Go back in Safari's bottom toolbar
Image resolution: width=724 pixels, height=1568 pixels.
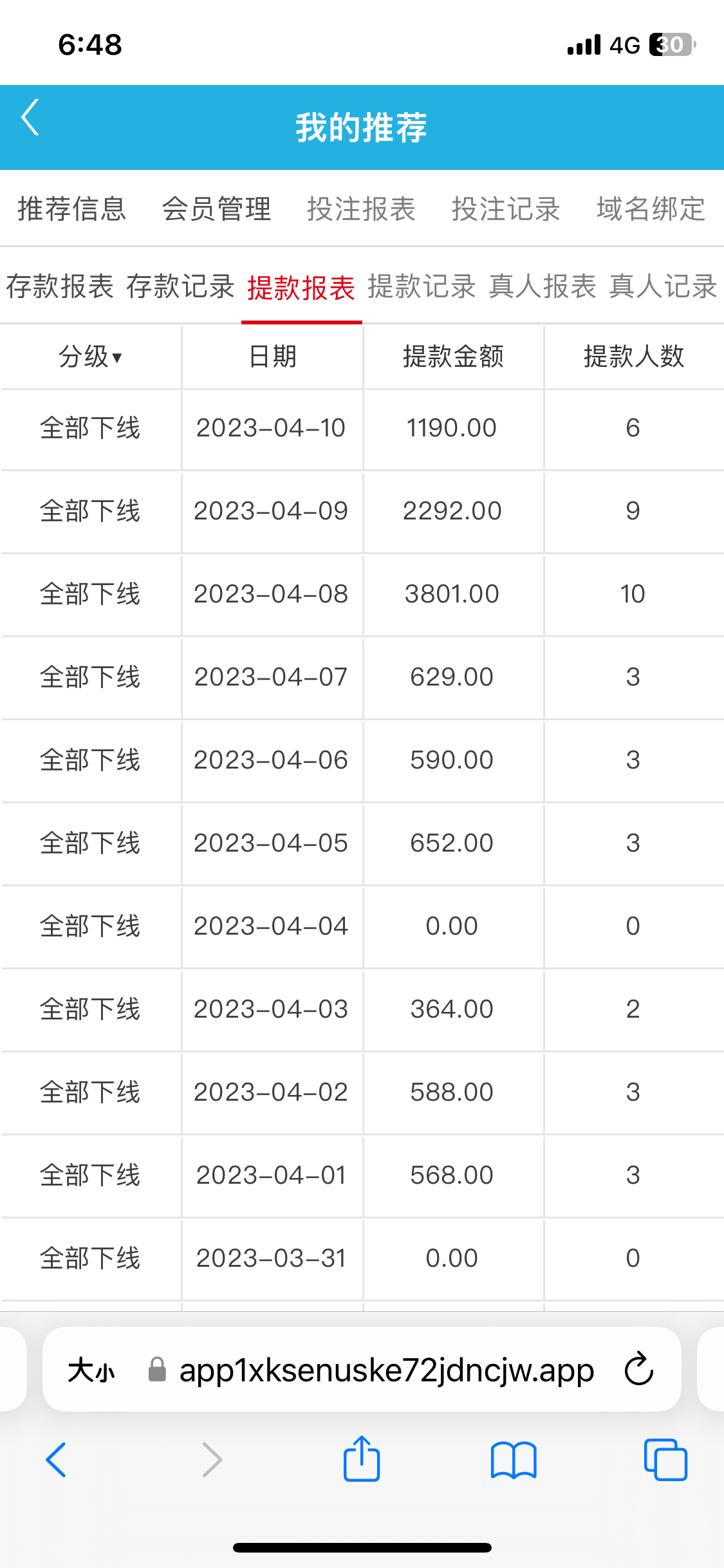click(57, 1460)
